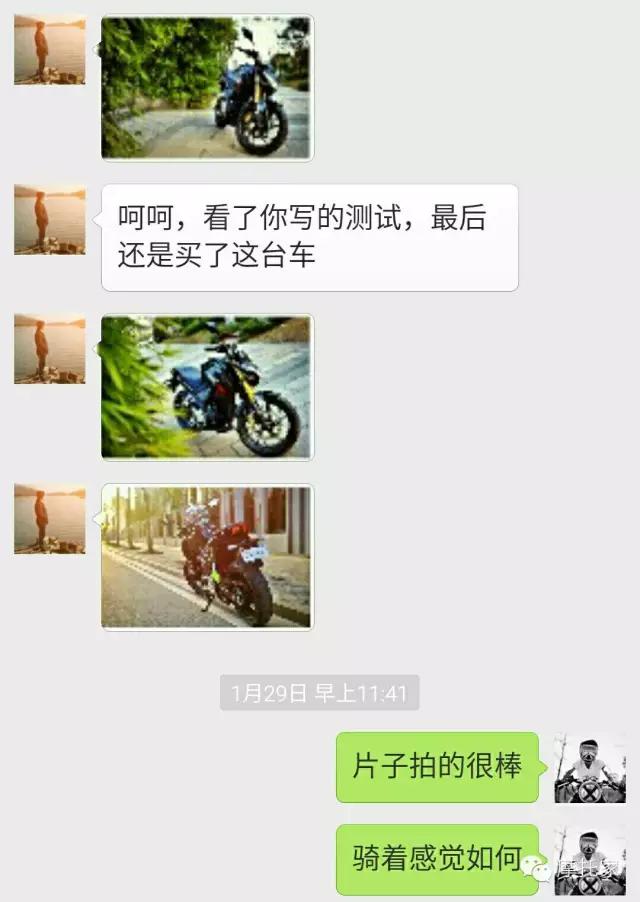Open the photo of the motorcycle on the tree-lined road

click(x=207, y=557)
